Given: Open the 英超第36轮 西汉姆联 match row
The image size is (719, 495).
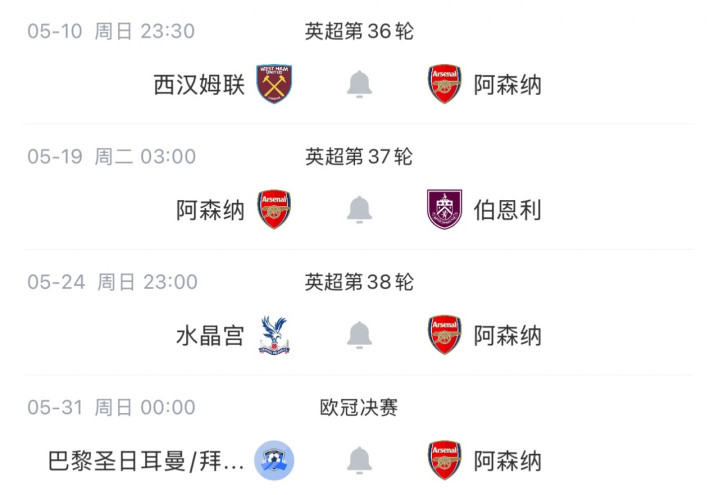Looking at the screenshot, I should (359, 62).
